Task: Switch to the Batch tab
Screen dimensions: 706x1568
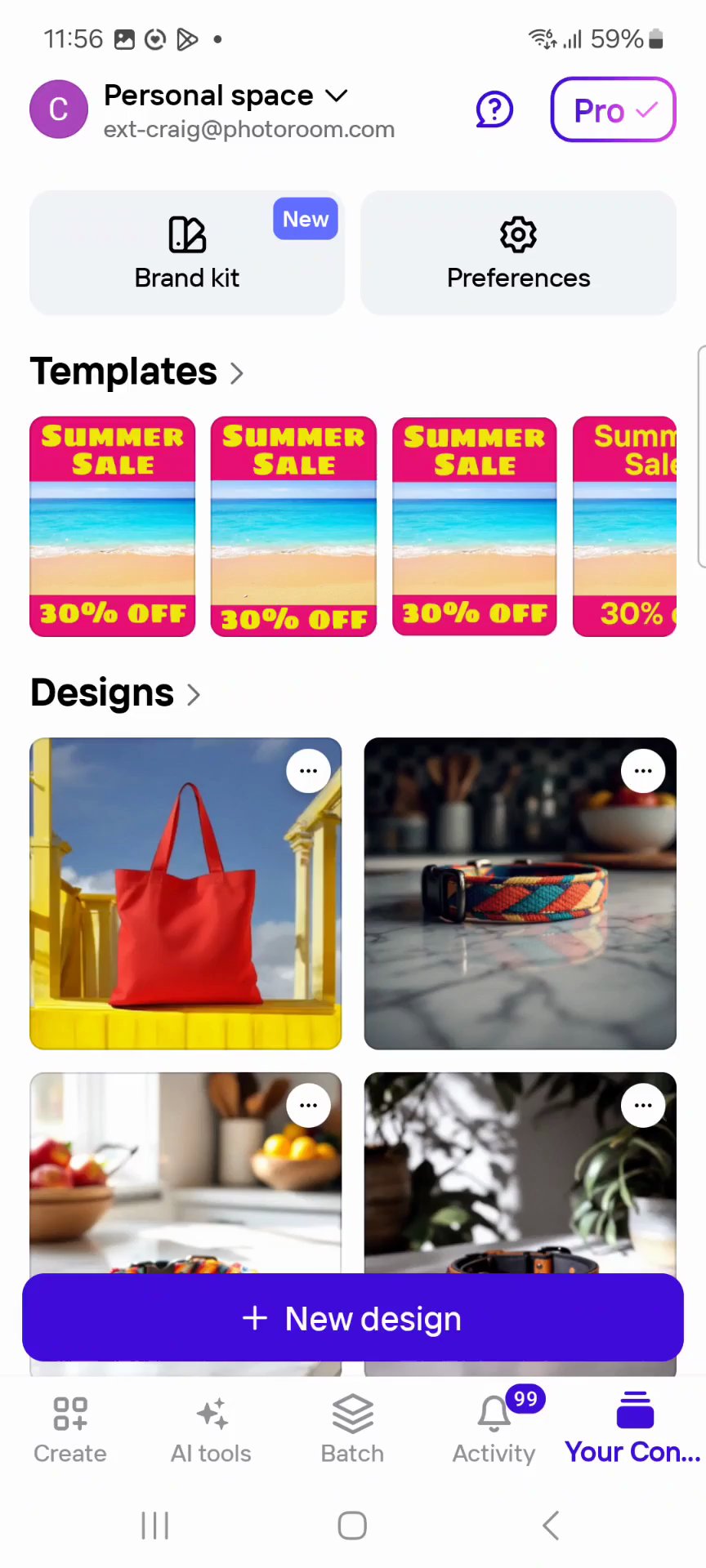Action: point(352,1429)
